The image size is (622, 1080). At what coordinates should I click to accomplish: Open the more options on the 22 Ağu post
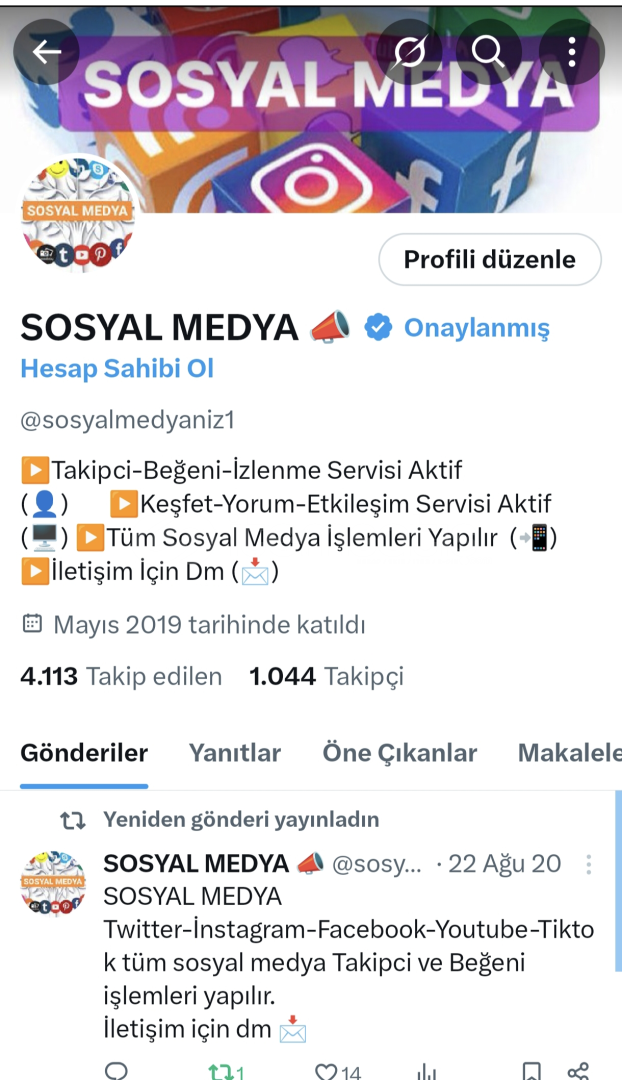589,864
